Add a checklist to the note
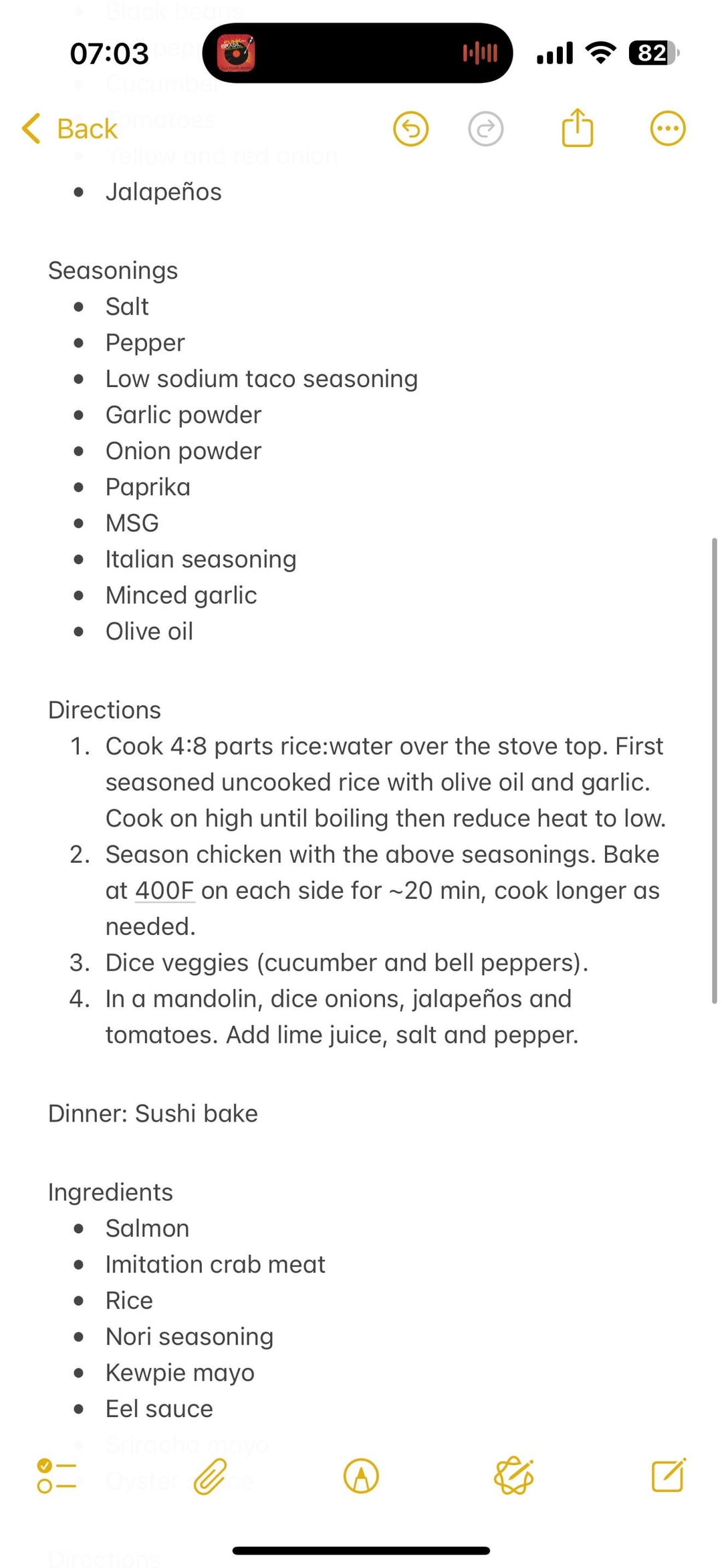The width and height of the screenshot is (722, 1568). pyautogui.click(x=56, y=1476)
